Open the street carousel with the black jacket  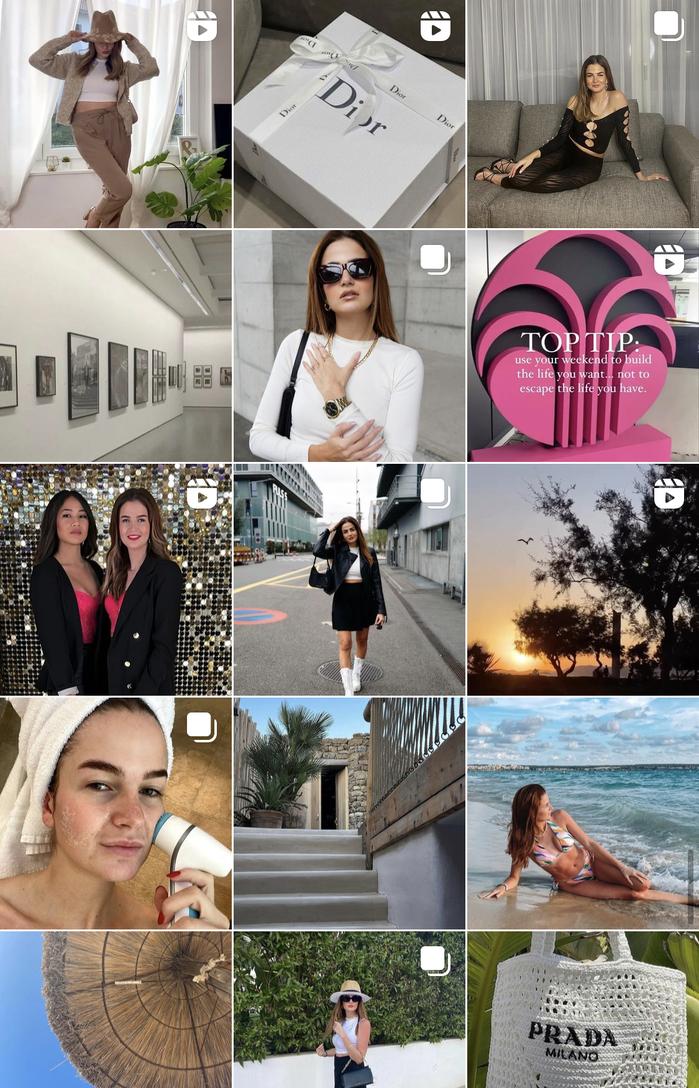(349, 579)
